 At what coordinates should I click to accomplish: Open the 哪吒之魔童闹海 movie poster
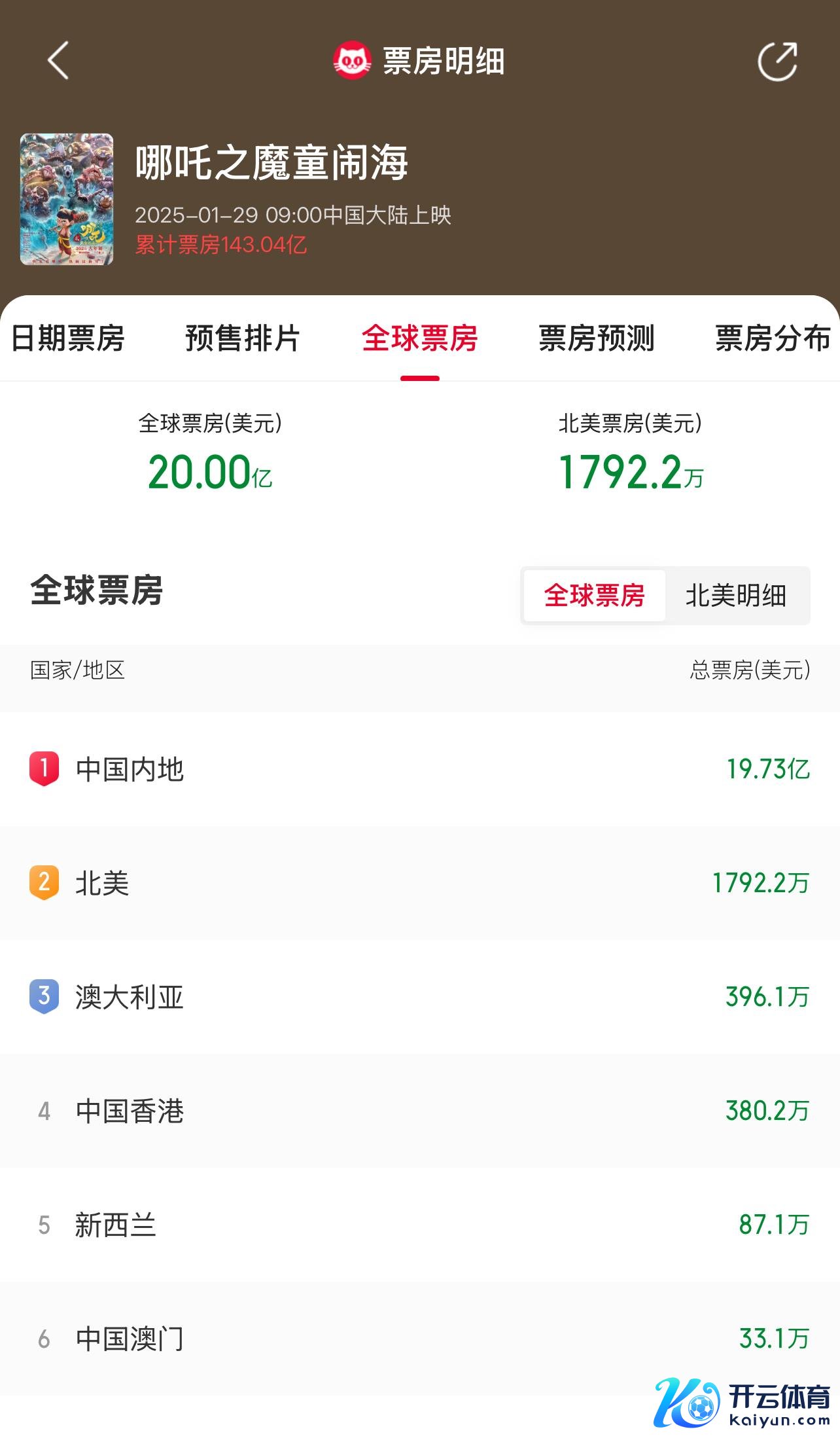[x=67, y=199]
